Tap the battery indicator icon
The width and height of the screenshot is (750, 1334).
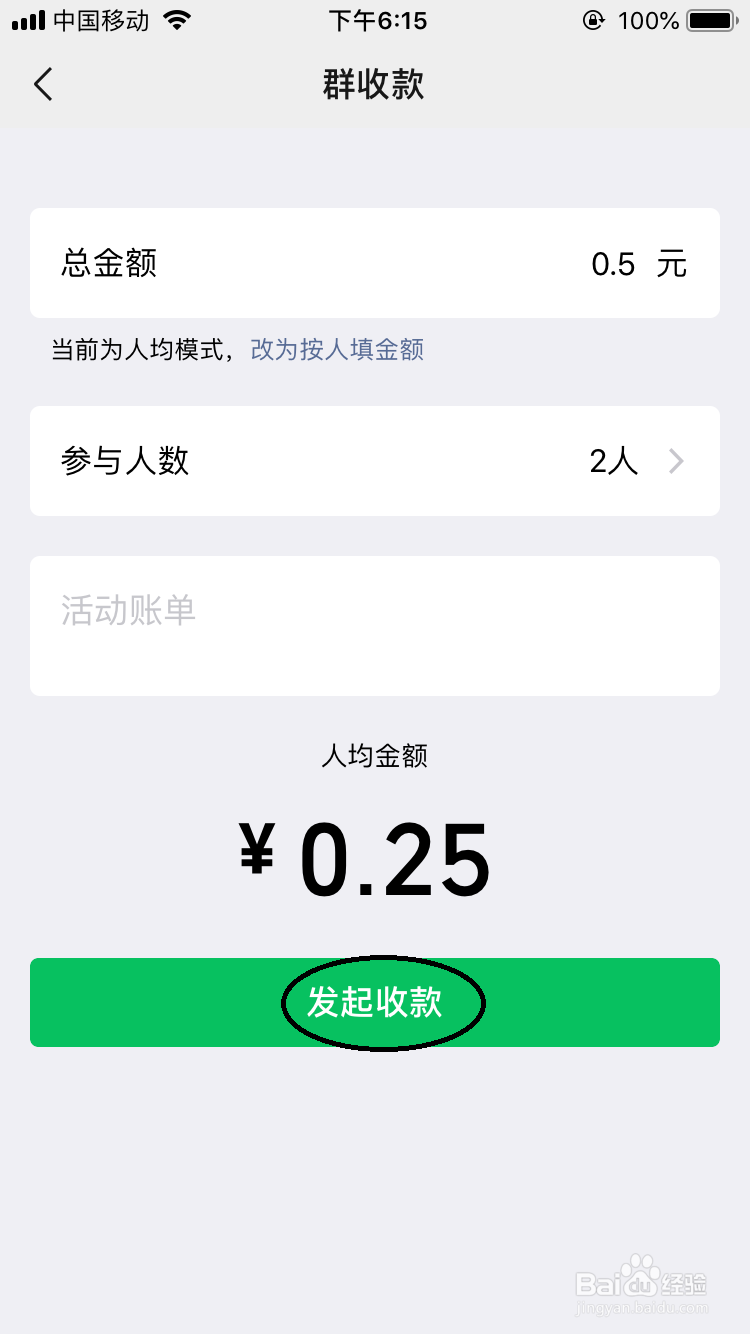coord(713,18)
